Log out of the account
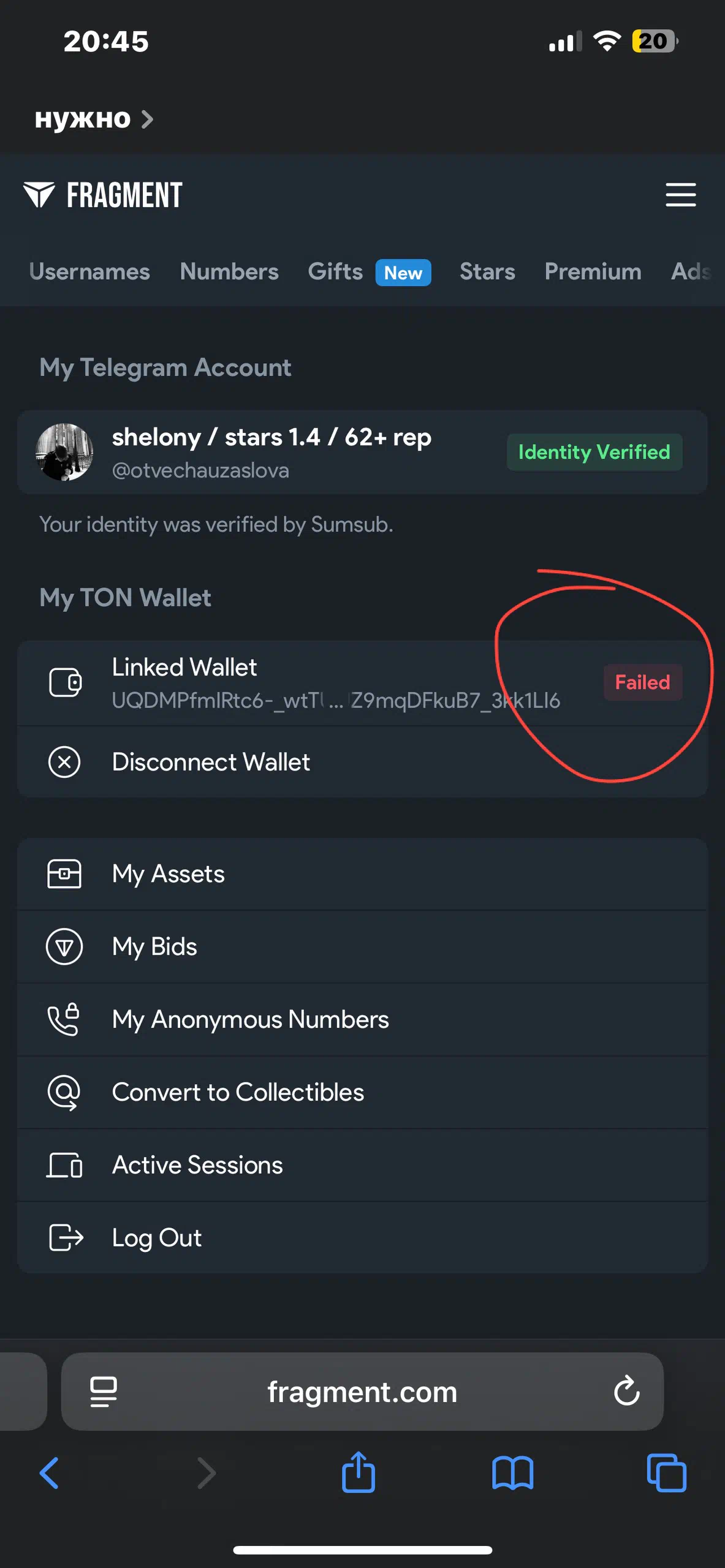 click(362, 1238)
